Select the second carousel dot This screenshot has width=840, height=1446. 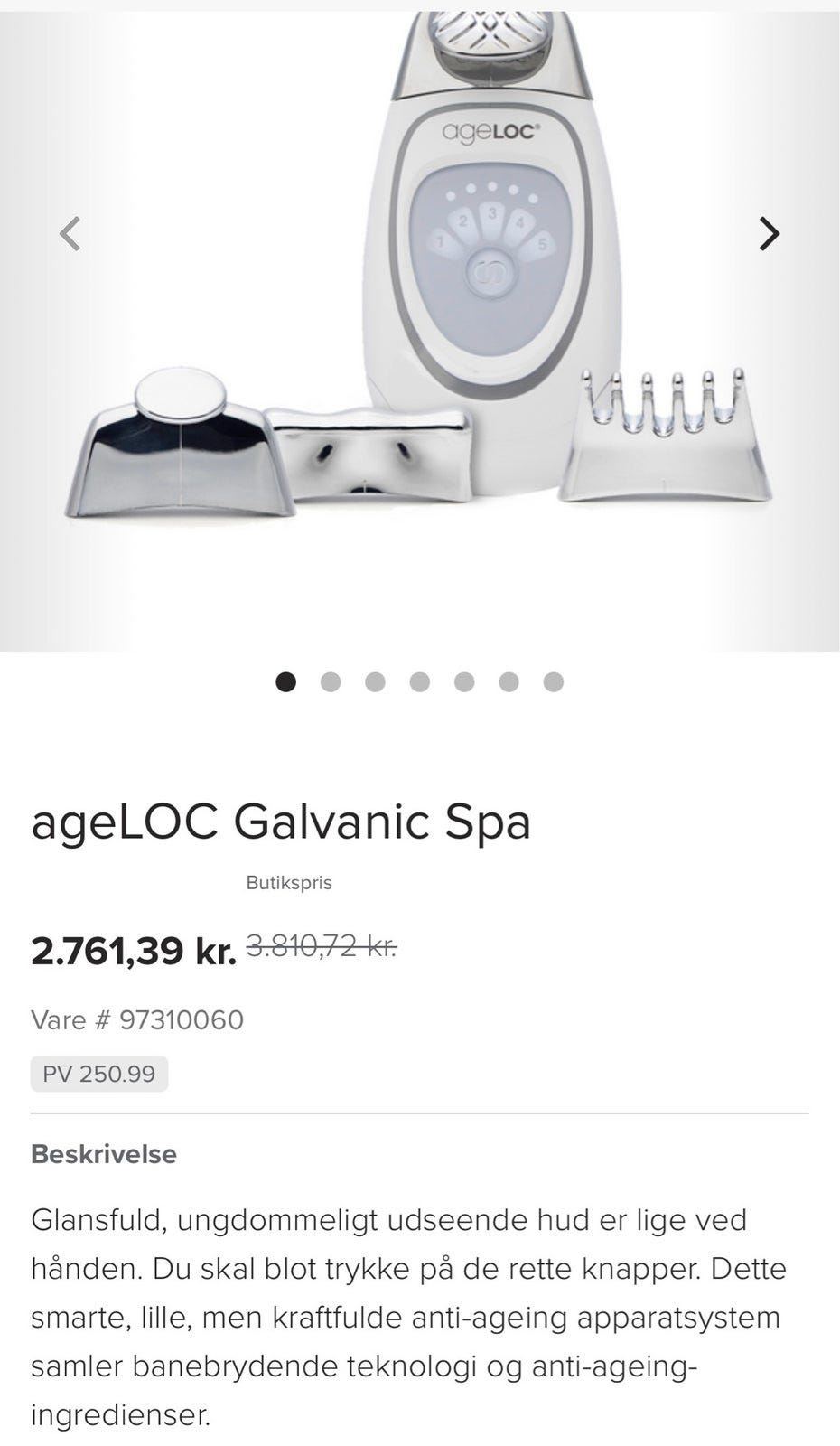pos(330,682)
